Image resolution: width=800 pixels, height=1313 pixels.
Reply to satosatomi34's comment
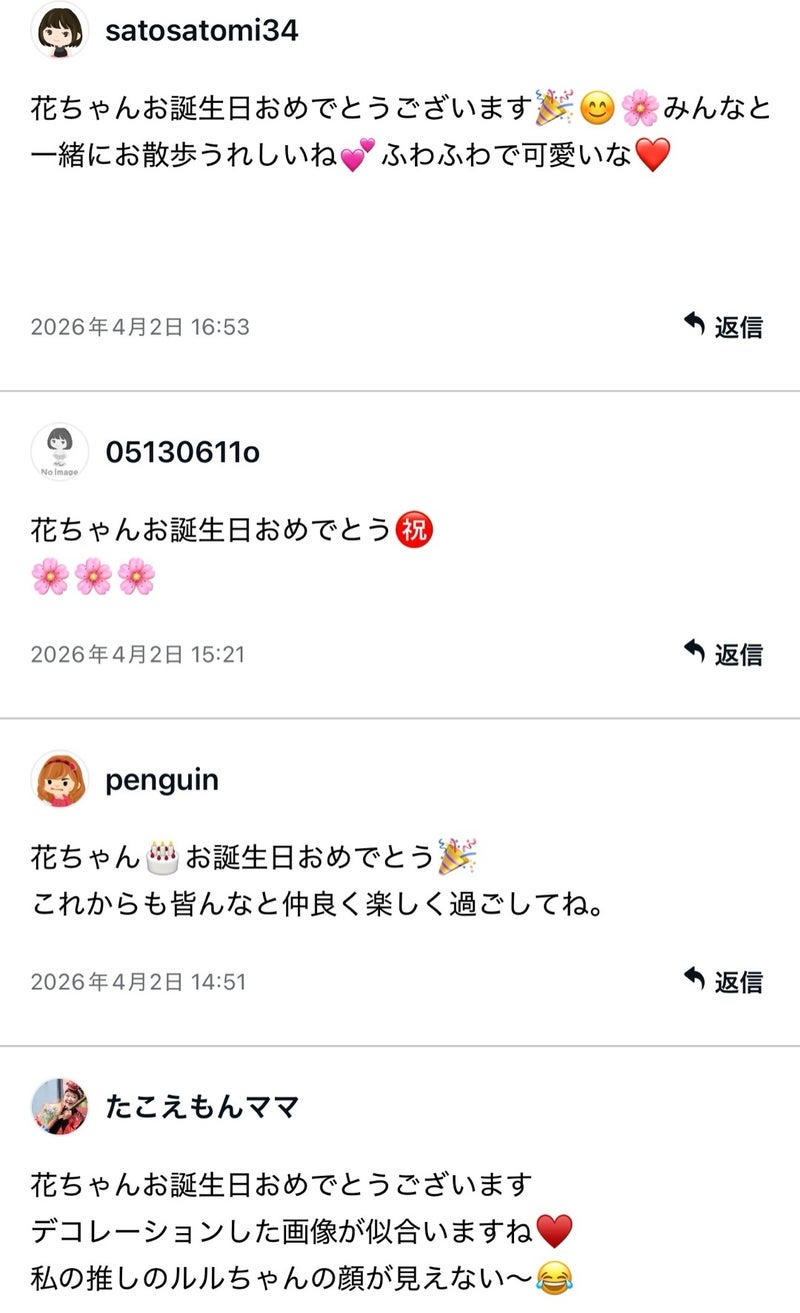[x=724, y=326]
